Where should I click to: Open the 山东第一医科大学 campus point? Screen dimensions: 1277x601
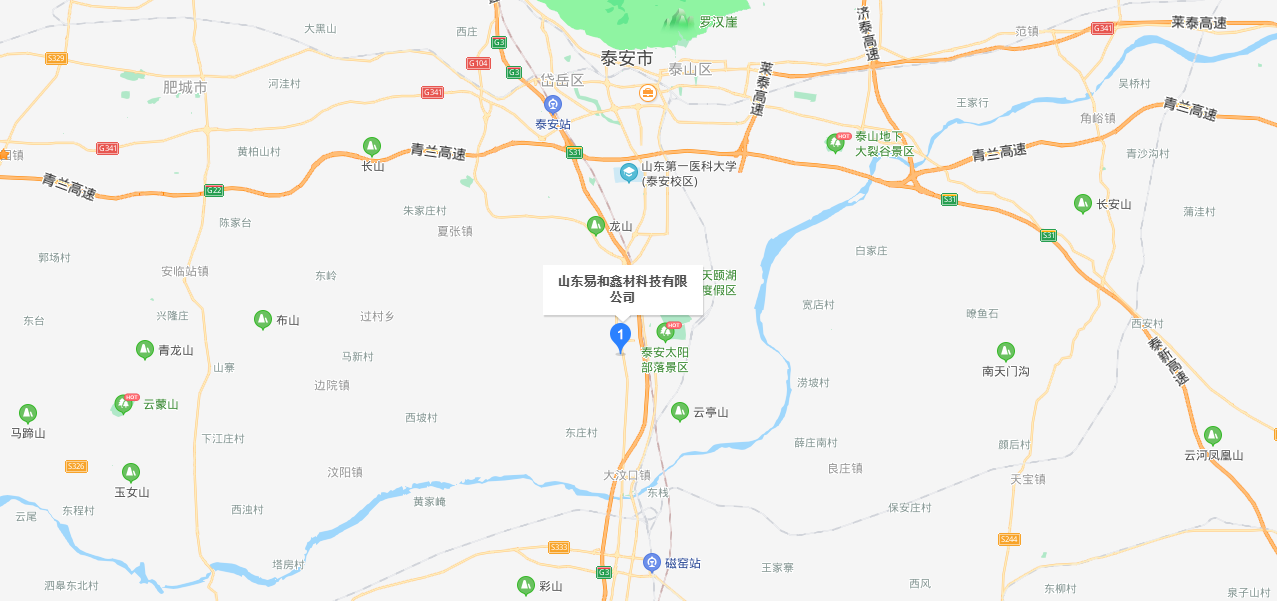click(x=628, y=173)
